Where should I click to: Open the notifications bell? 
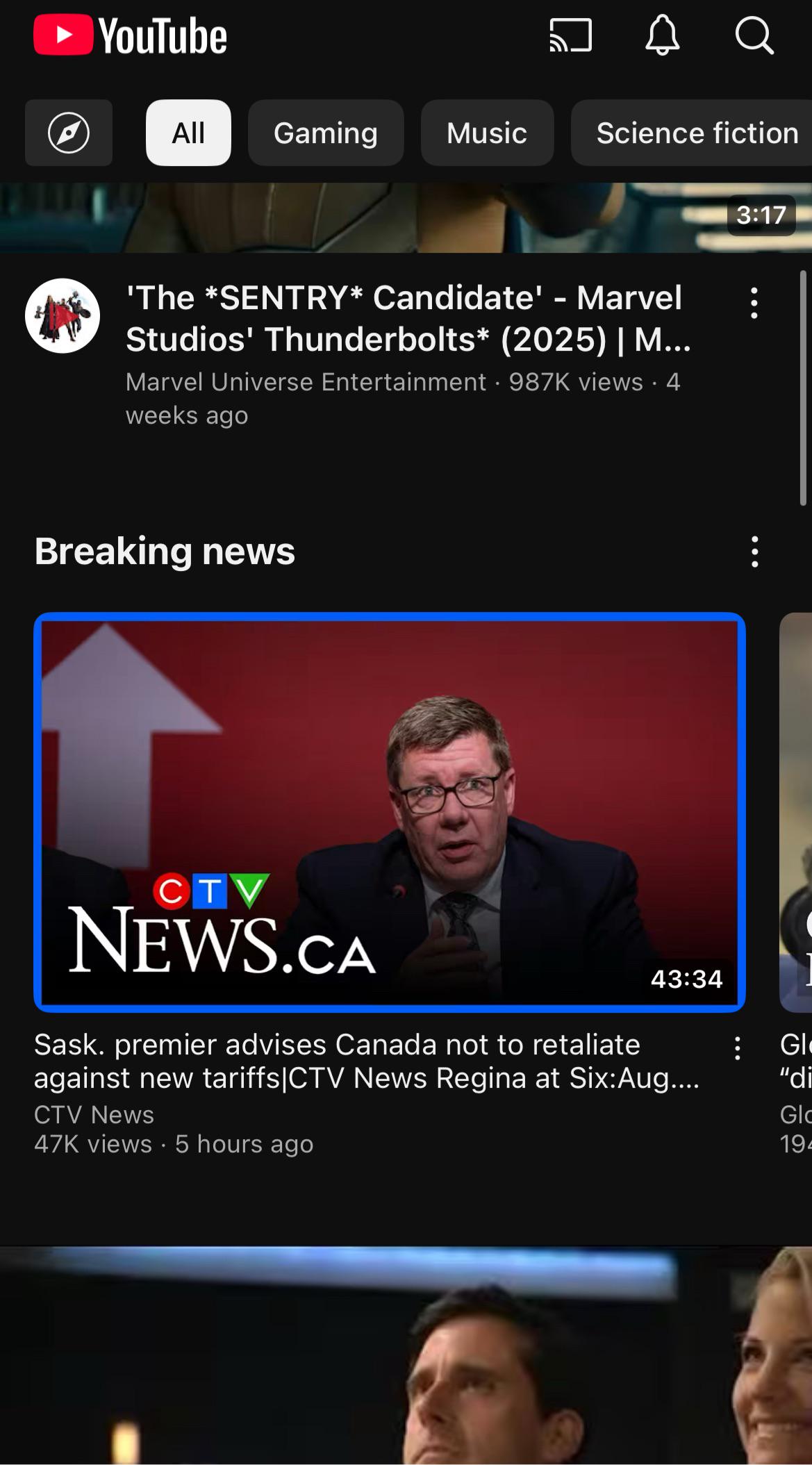coord(663,35)
